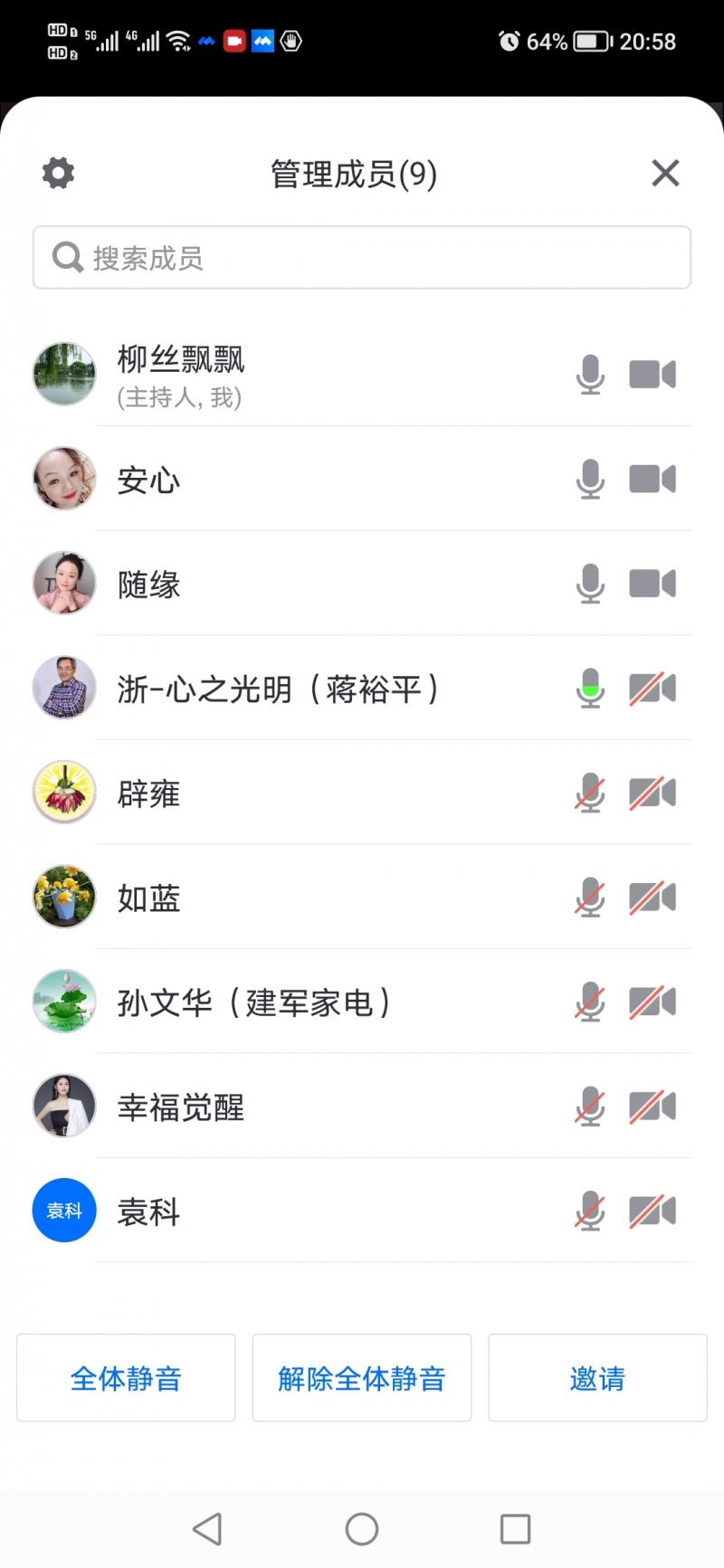Click 袁科's muted microphone toggle
This screenshot has height=1568, width=724.
[x=590, y=1211]
